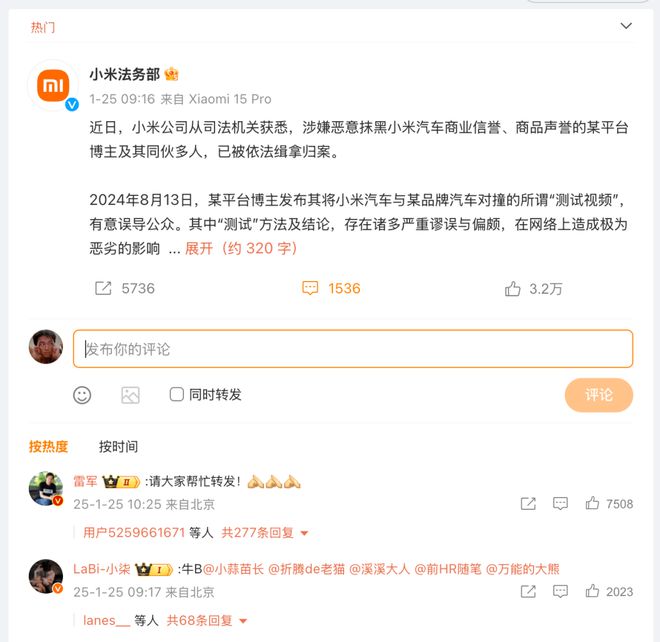The width and height of the screenshot is (660, 642).
Task: Open the emoji picker
Action: click(82, 395)
